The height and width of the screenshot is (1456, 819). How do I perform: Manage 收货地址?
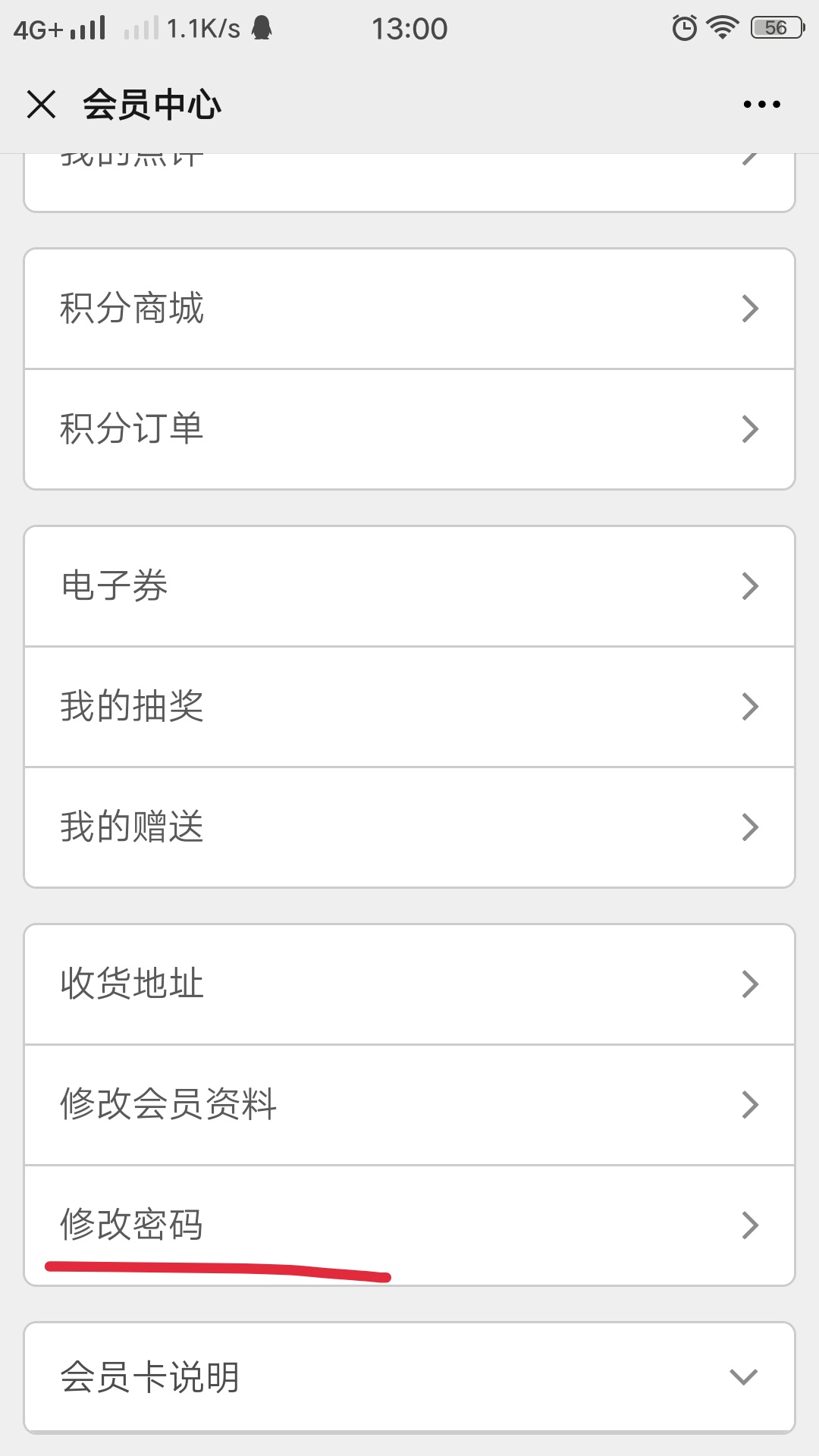pos(409,984)
